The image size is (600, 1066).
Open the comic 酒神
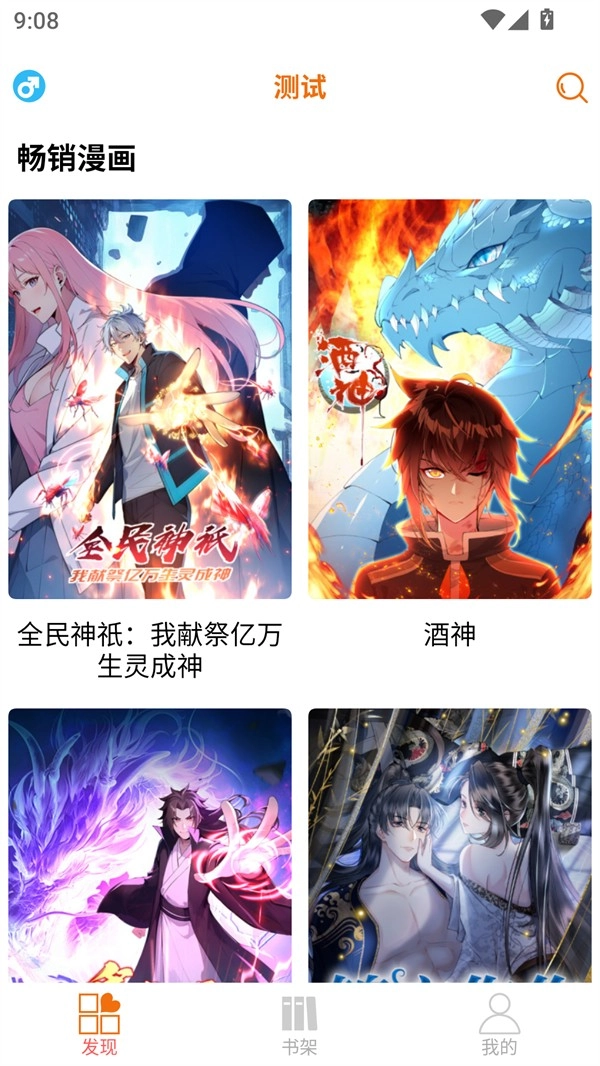pyautogui.click(x=449, y=399)
